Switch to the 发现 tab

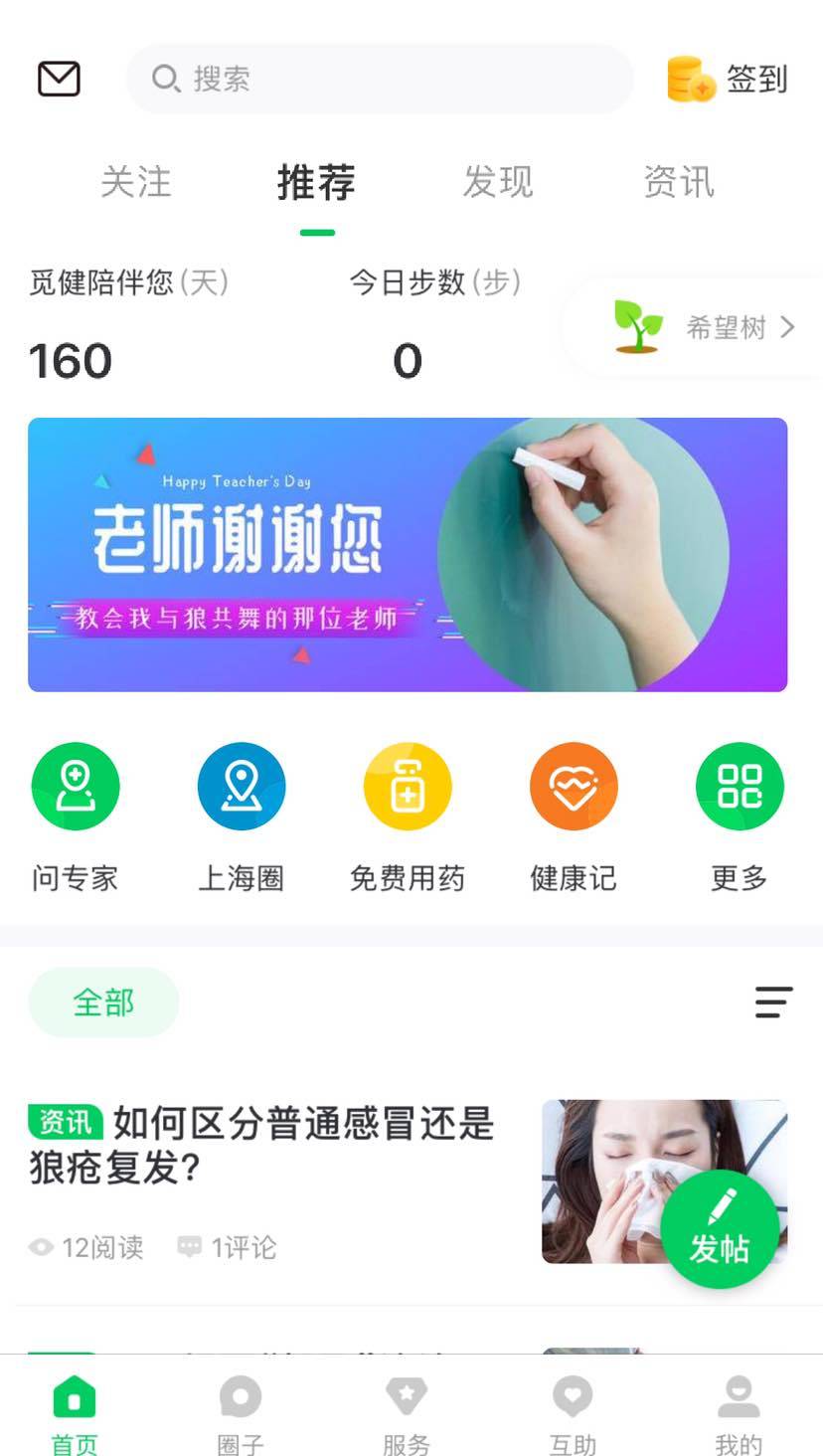(x=498, y=183)
